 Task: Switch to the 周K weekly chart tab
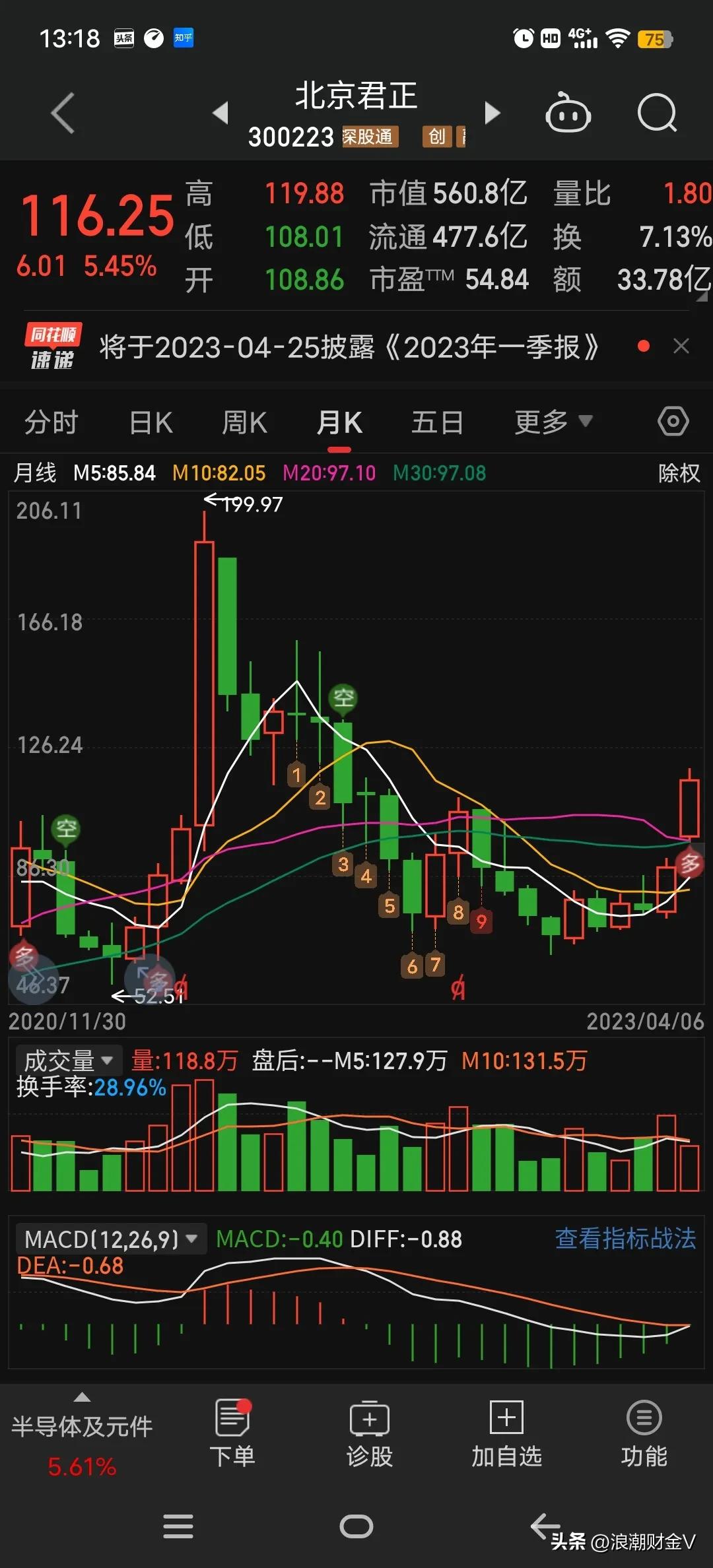[x=244, y=421]
